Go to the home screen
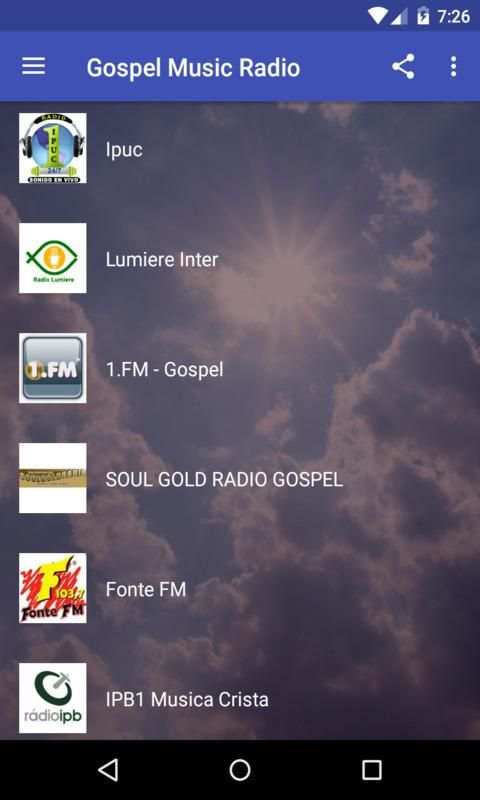Image resolution: width=480 pixels, height=800 pixels. [x=240, y=770]
